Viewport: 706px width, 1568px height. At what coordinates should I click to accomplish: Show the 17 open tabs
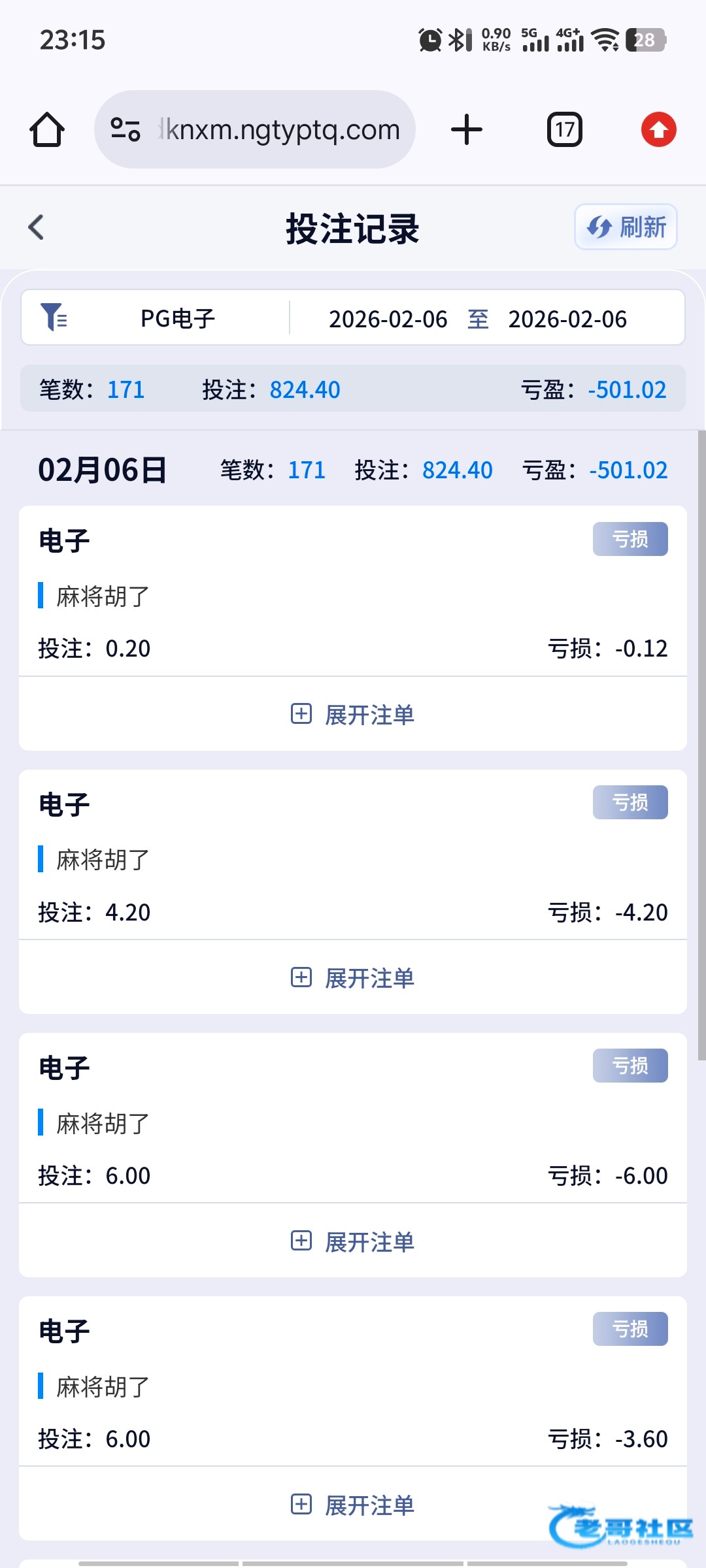click(564, 129)
